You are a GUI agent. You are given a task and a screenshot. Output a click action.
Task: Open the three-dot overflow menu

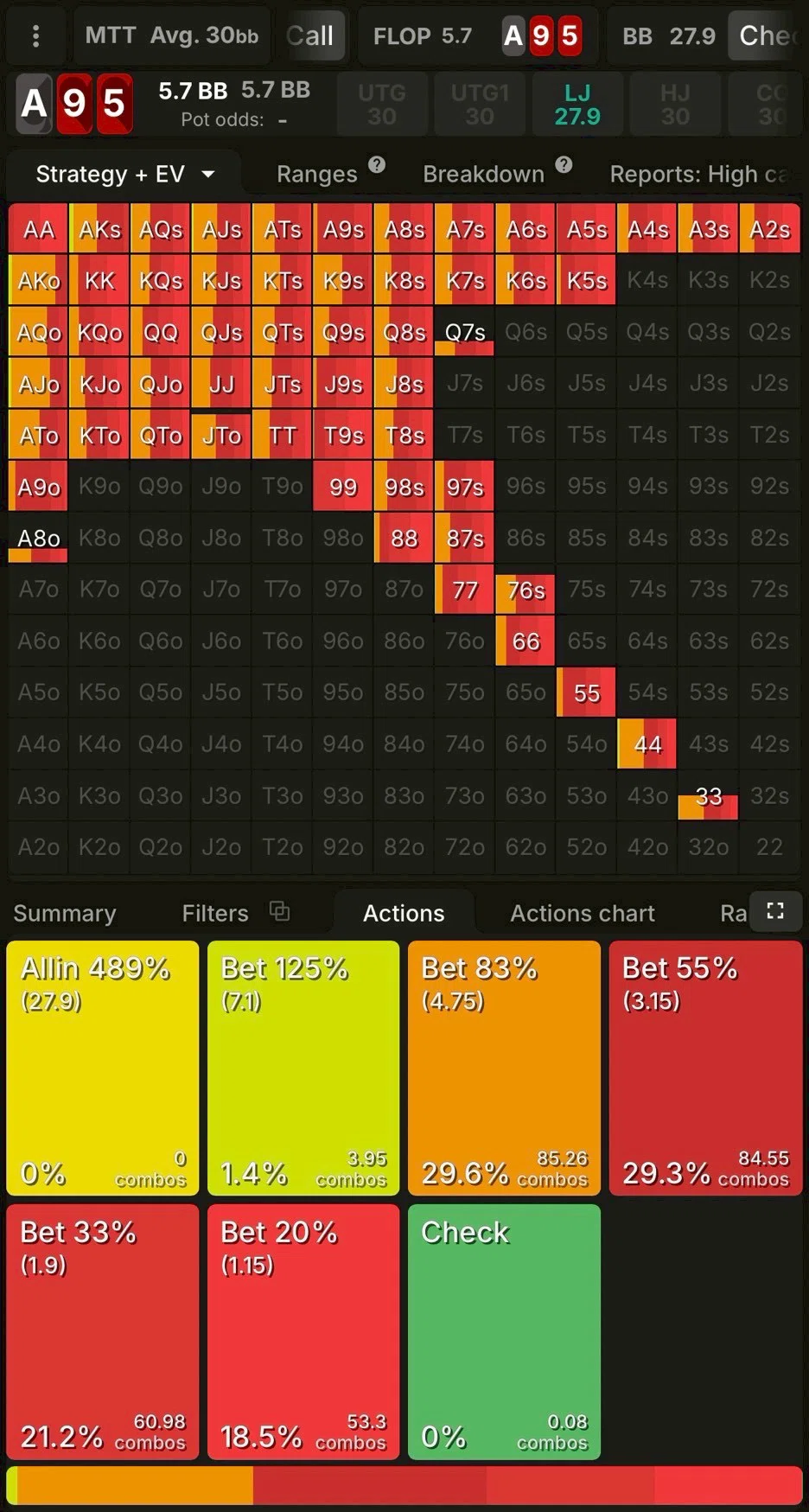[35, 36]
